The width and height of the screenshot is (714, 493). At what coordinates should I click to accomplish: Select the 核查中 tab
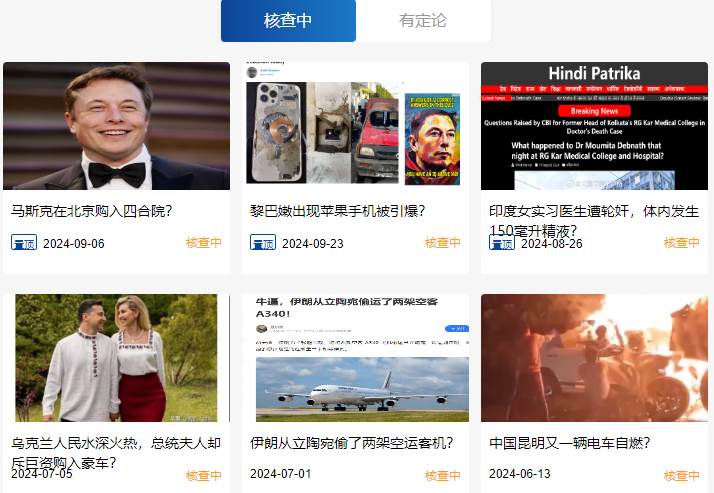[288, 21]
